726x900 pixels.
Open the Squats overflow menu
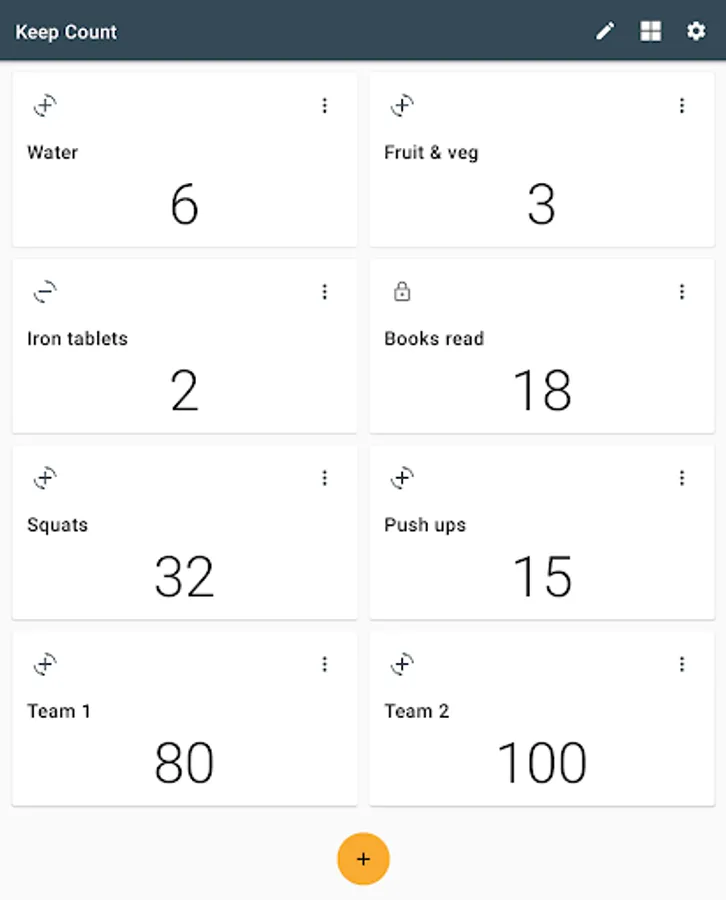pos(324,478)
